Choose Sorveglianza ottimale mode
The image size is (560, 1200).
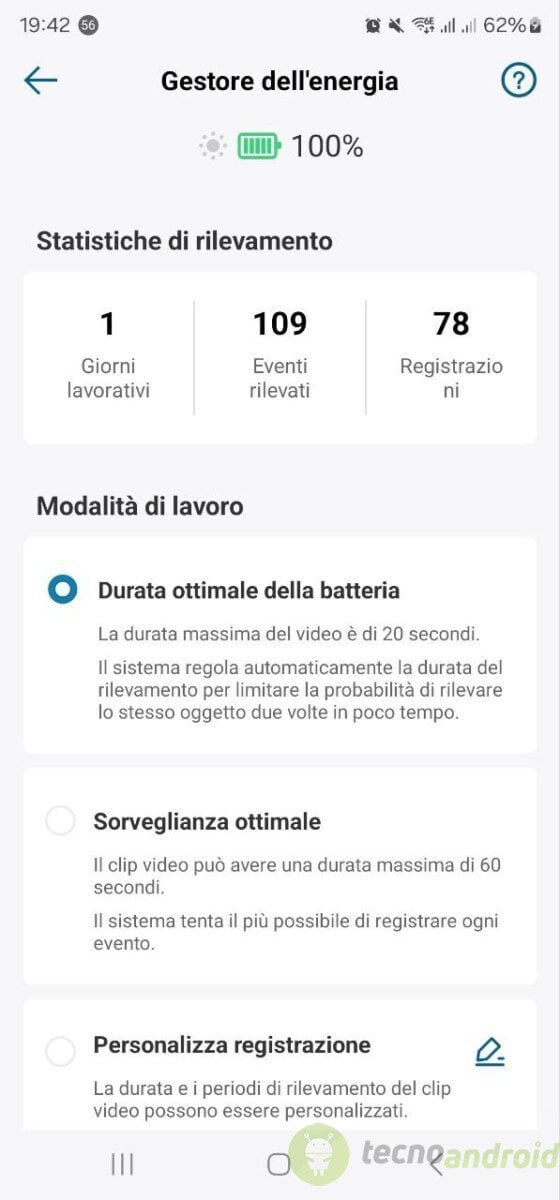click(x=61, y=822)
